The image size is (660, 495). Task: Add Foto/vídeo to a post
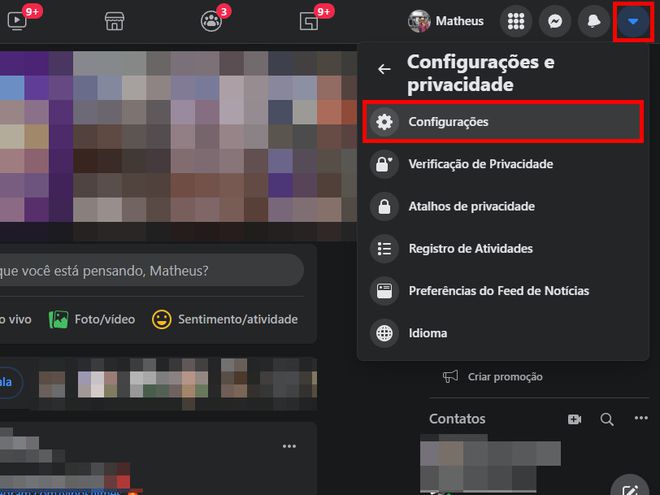pos(91,319)
